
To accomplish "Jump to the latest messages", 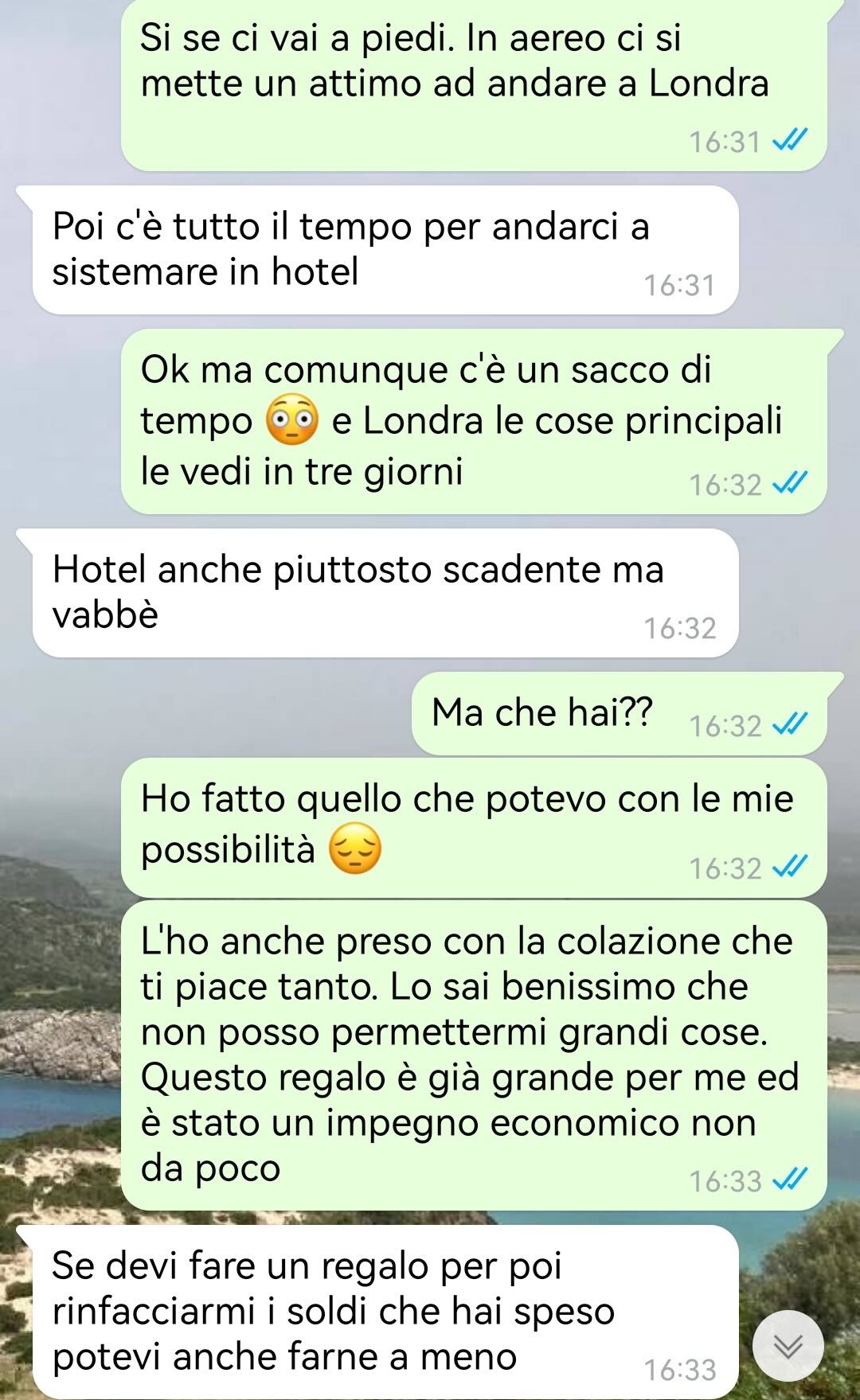I will click(788, 1345).
